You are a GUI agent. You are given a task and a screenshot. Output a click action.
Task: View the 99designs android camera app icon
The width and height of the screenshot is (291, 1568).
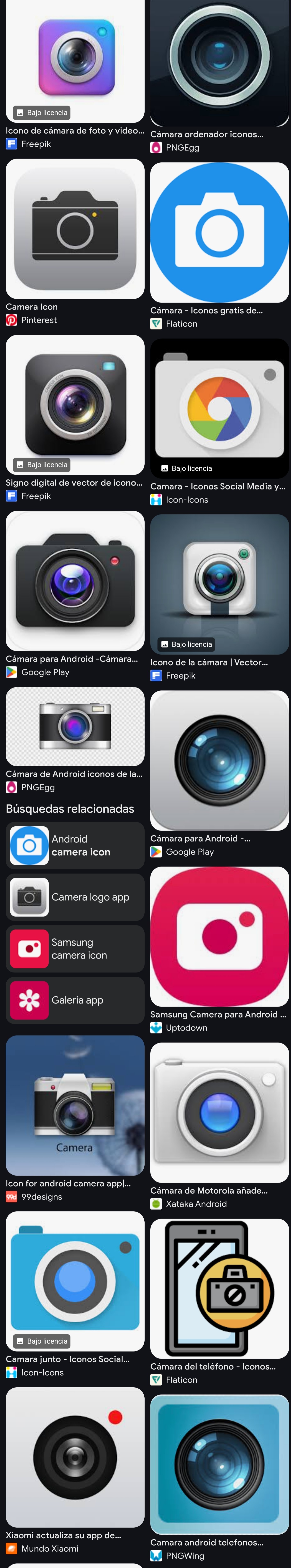(x=75, y=1105)
